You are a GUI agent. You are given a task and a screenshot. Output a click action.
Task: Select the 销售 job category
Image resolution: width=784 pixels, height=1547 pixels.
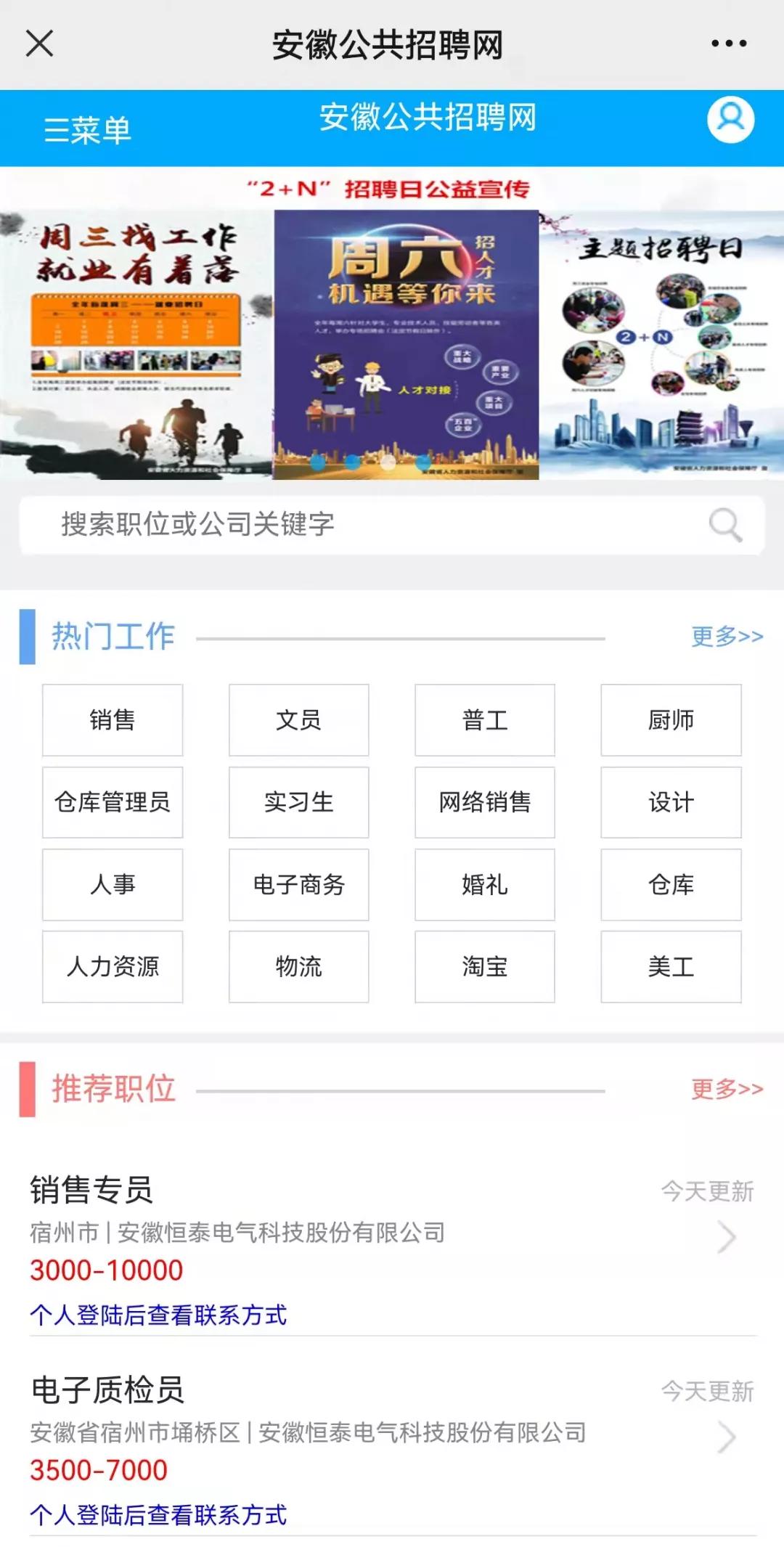click(x=111, y=719)
